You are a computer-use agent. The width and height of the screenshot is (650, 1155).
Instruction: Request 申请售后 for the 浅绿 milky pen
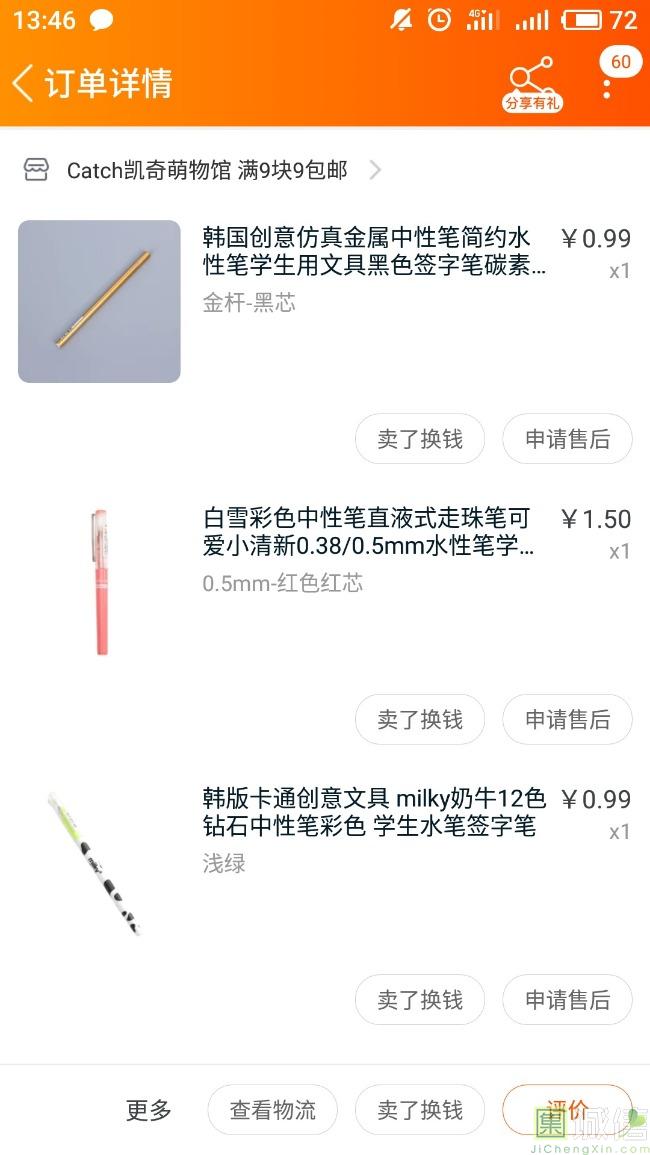coord(567,999)
